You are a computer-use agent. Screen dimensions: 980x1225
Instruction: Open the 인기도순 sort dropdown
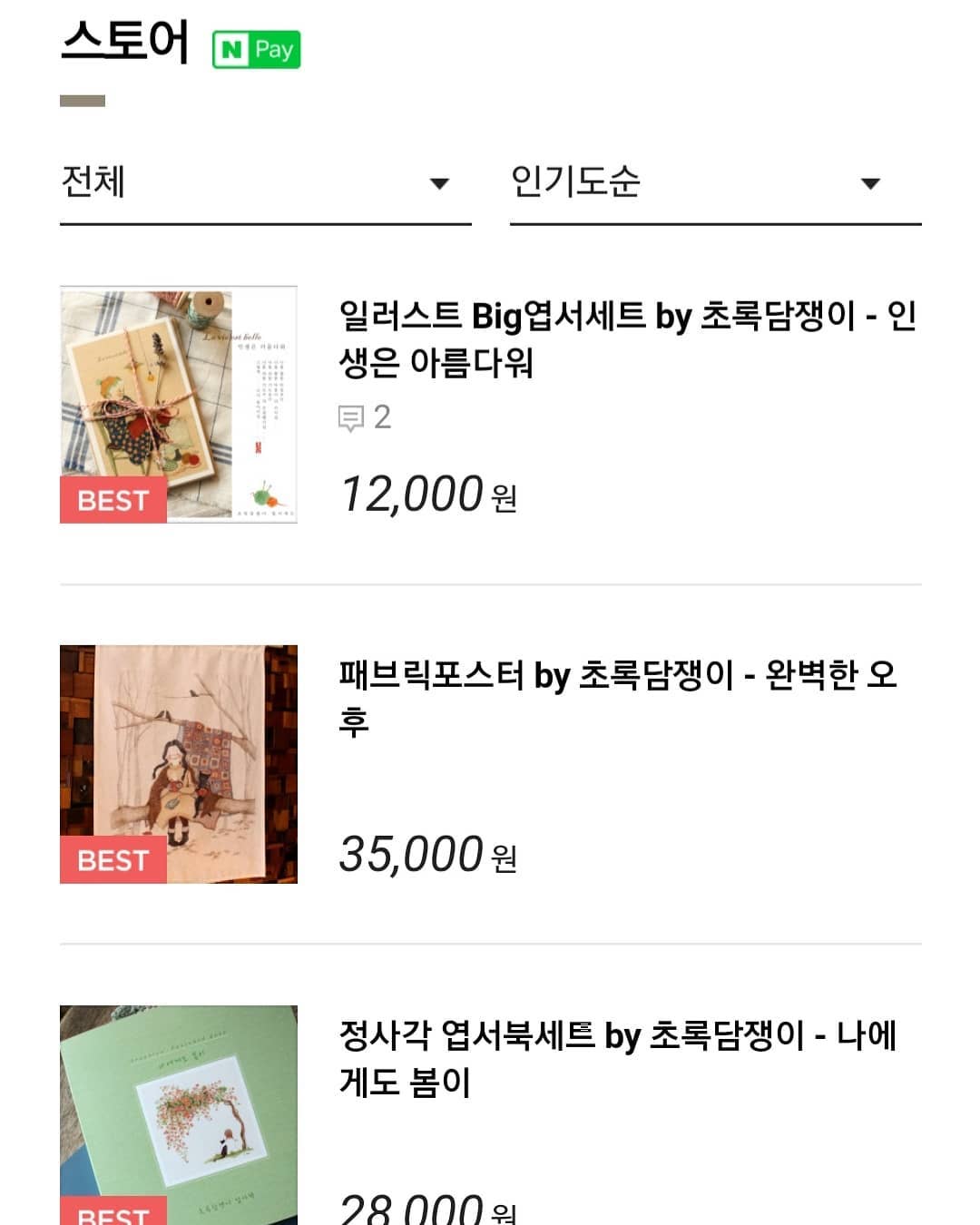(715, 183)
